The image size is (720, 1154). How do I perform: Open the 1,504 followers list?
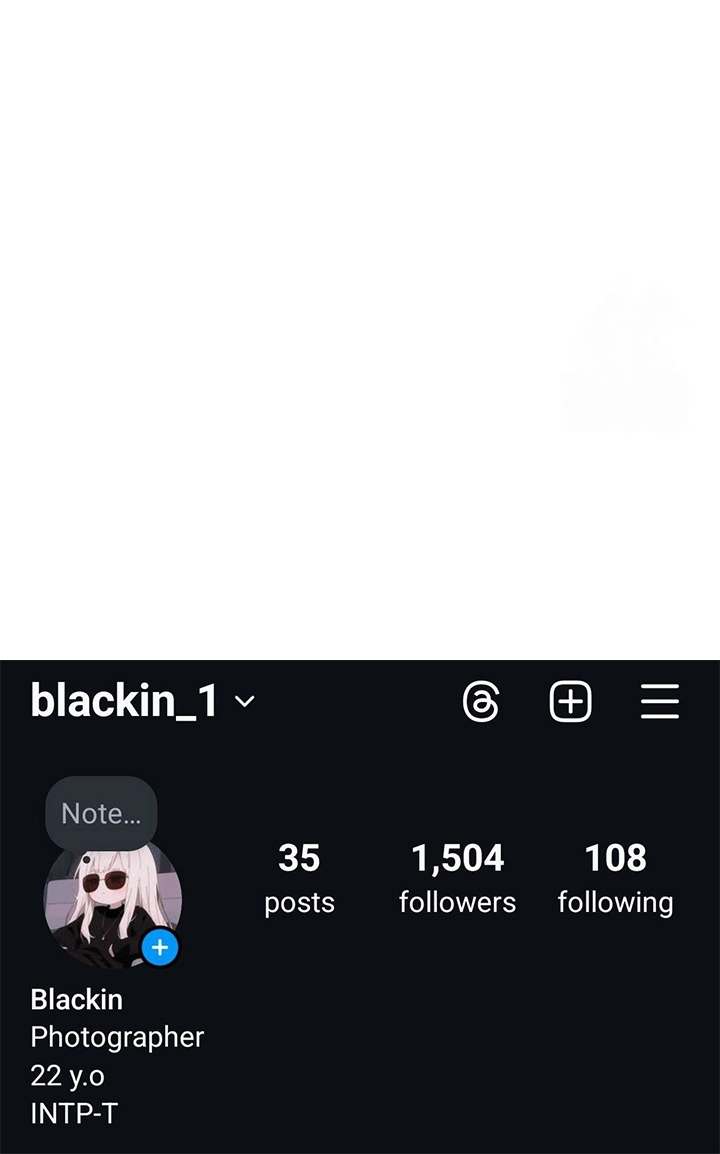(457, 879)
